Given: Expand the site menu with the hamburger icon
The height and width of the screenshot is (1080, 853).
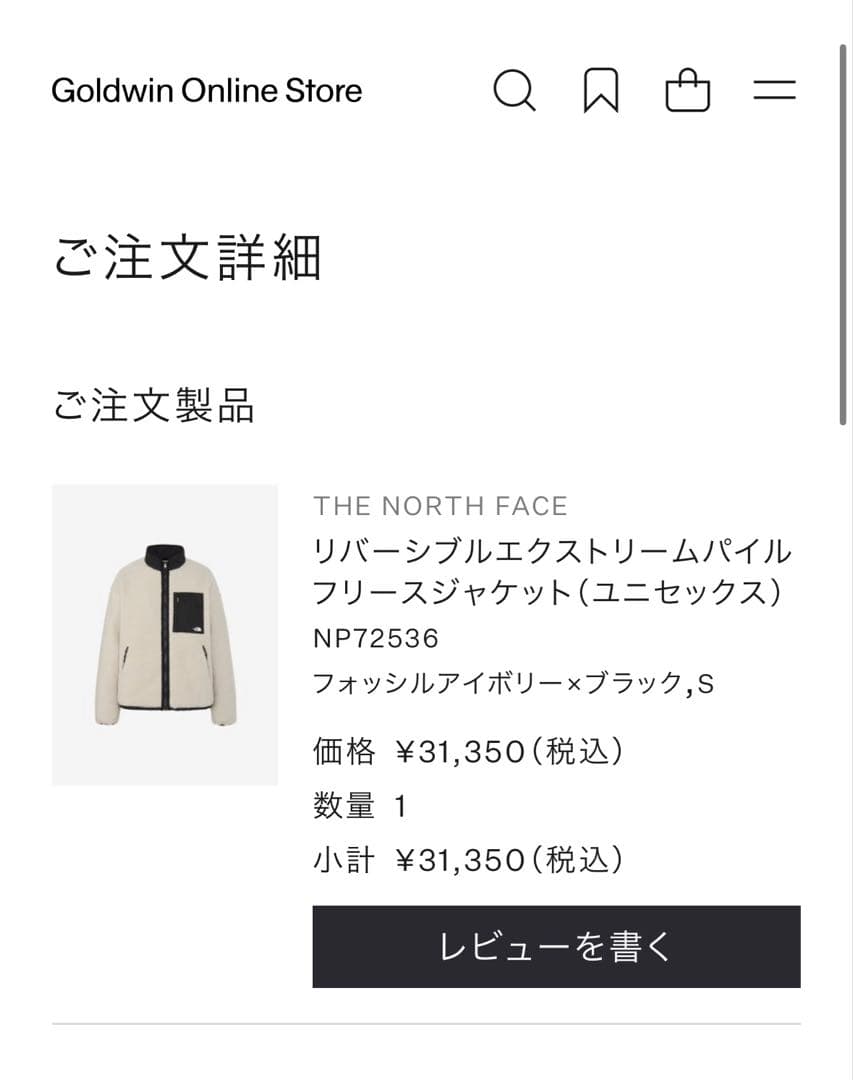Looking at the screenshot, I should point(774,92).
